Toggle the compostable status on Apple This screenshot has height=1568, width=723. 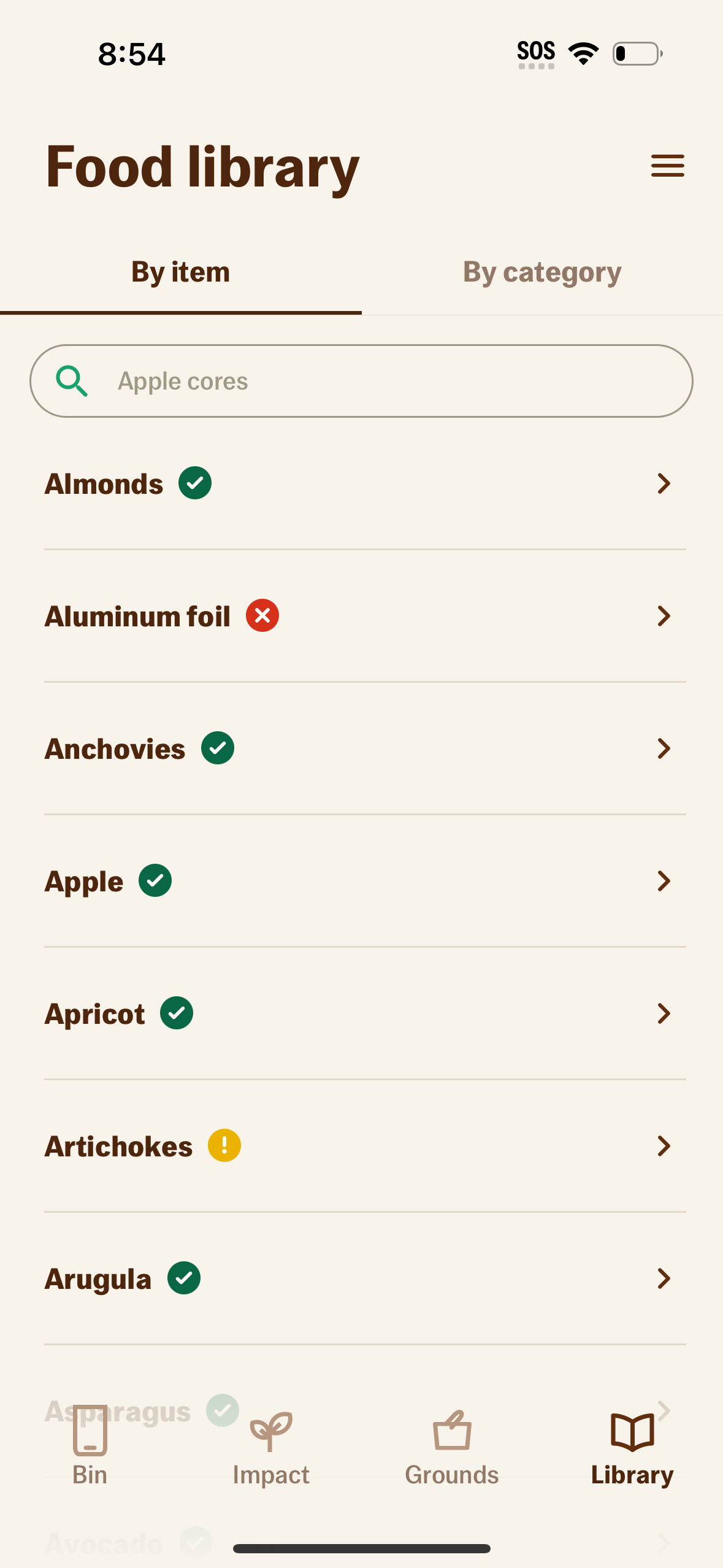pos(156,880)
